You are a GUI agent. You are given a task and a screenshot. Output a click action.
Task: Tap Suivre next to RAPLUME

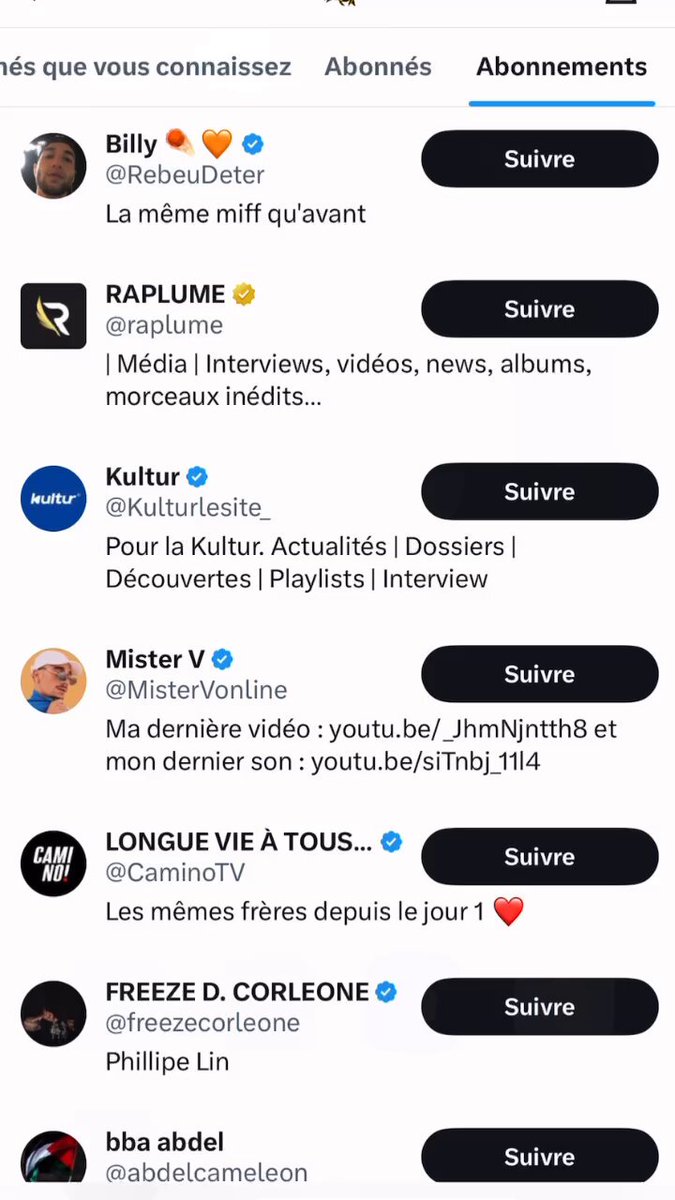click(x=539, y=310)
